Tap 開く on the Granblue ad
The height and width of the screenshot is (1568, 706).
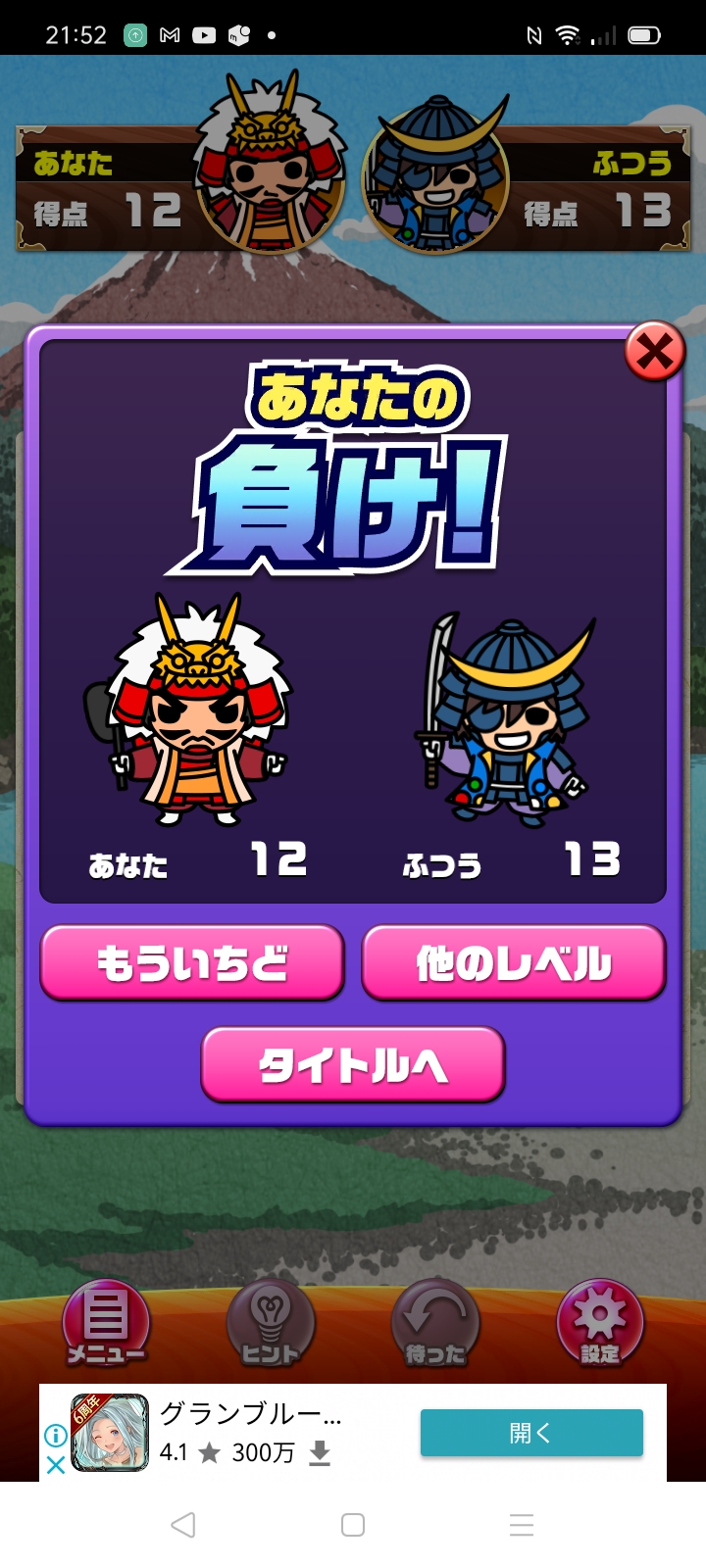point(531,1433)
